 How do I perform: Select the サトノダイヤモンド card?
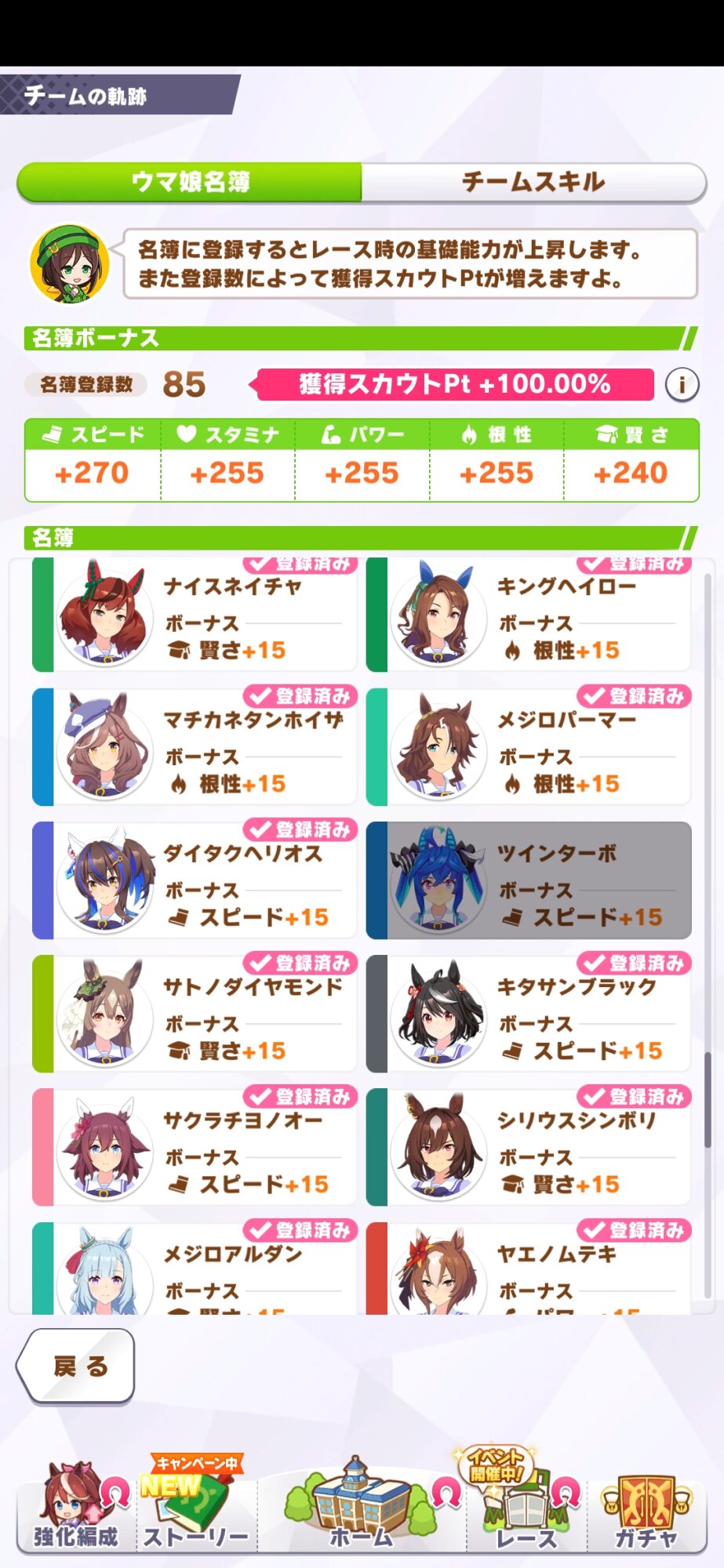pyautogui.click(x=195, y=1014)
